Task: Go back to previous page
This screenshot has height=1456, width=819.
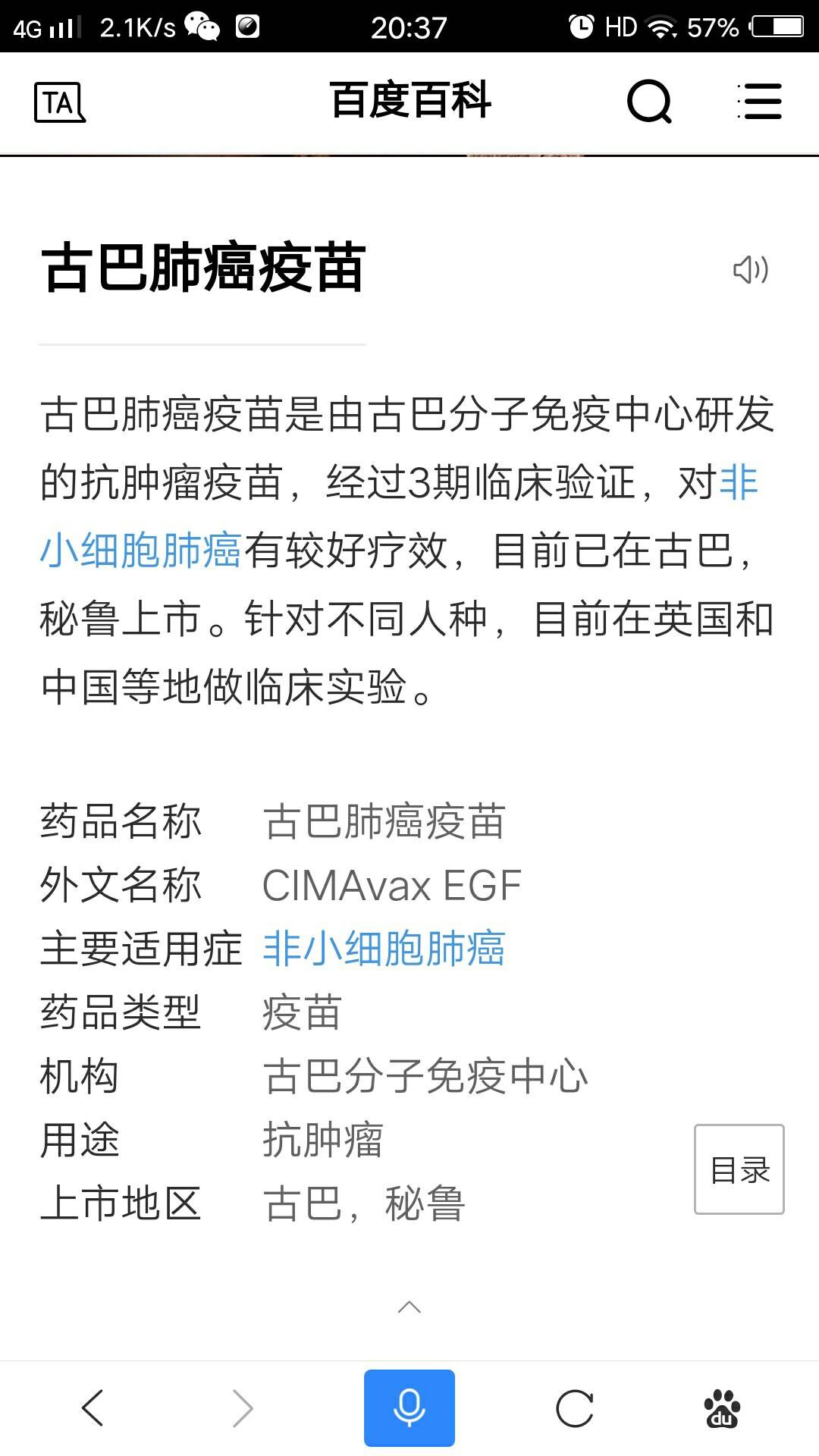Action: click(x=93, y=1408)
